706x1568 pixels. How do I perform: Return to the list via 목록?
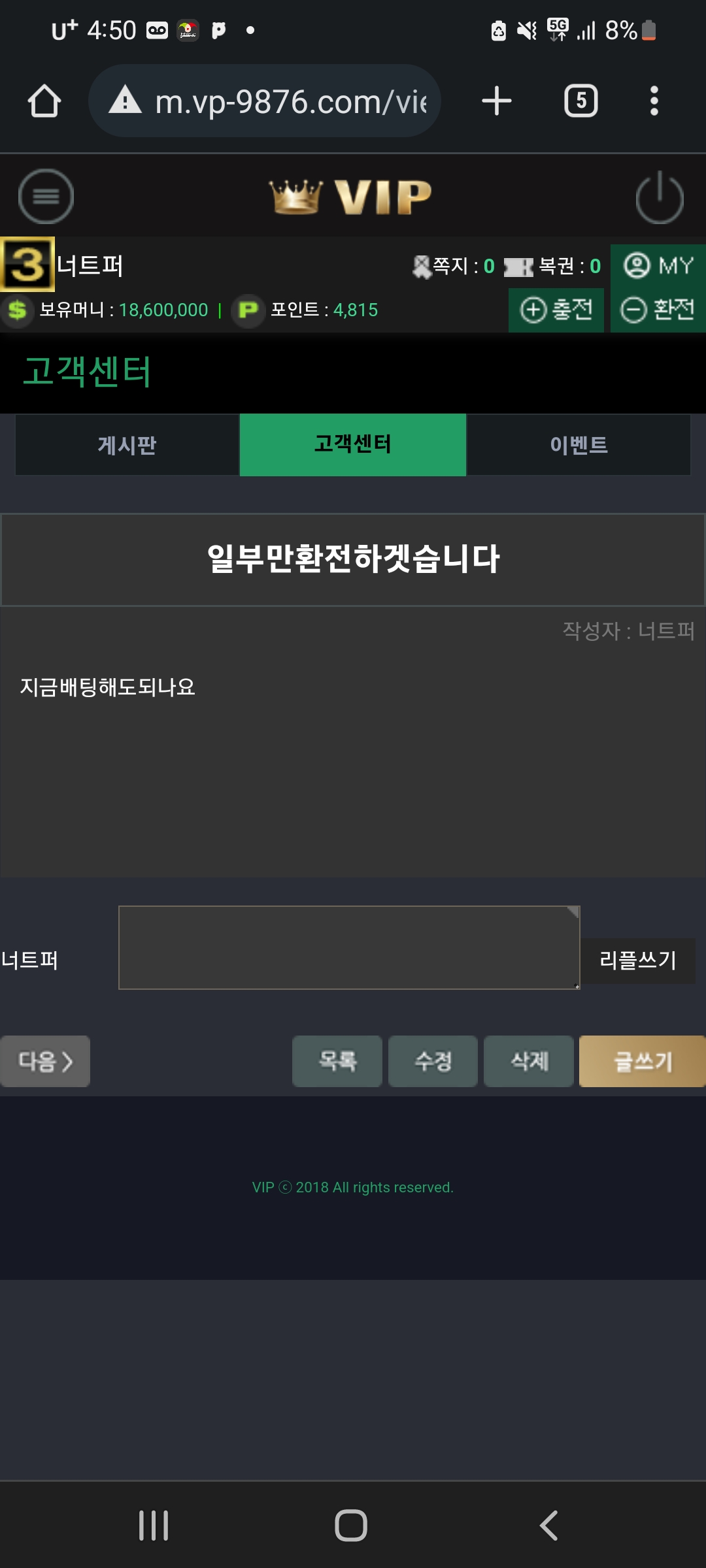point(337,1061)
